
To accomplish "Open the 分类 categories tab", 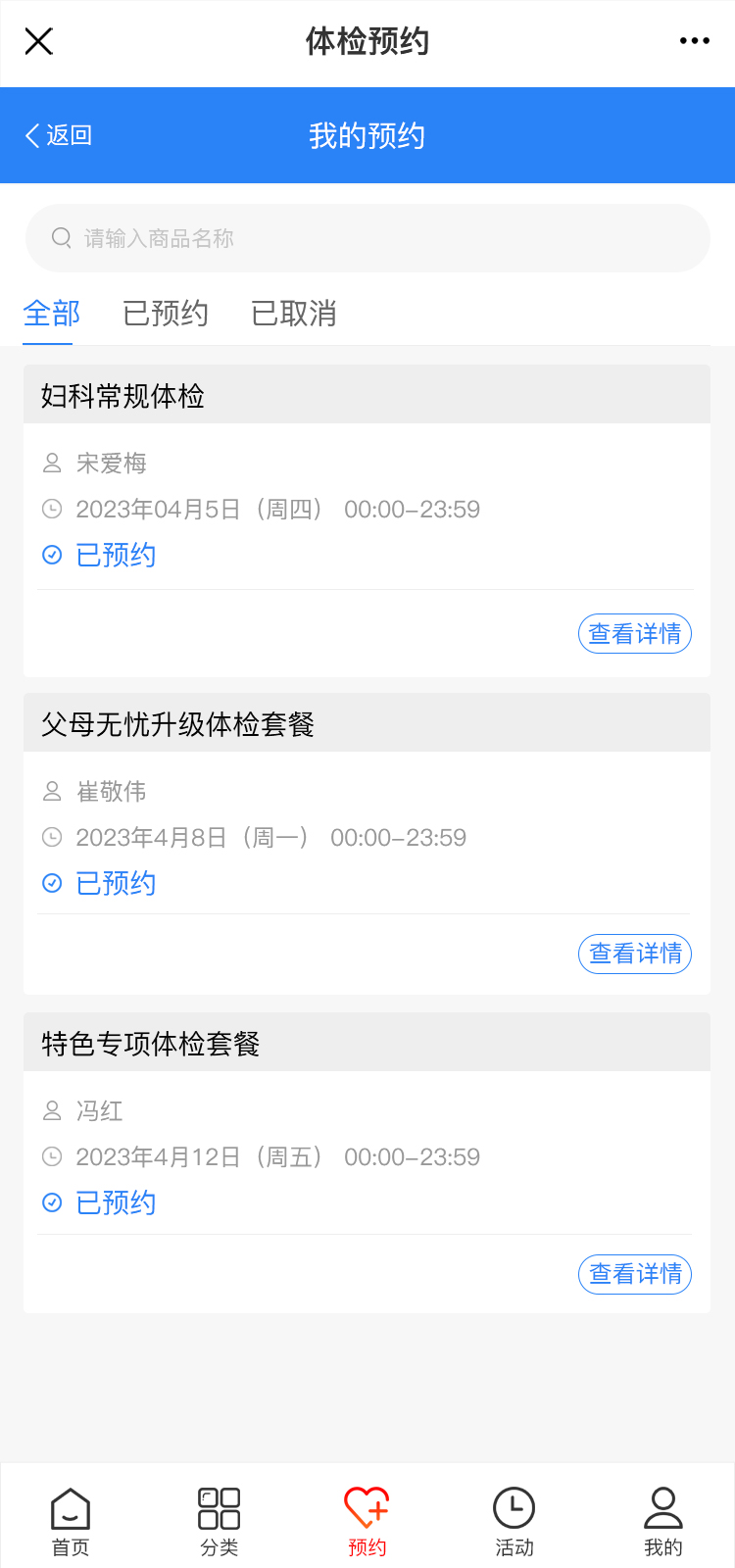I will [x=220, y=1521].
